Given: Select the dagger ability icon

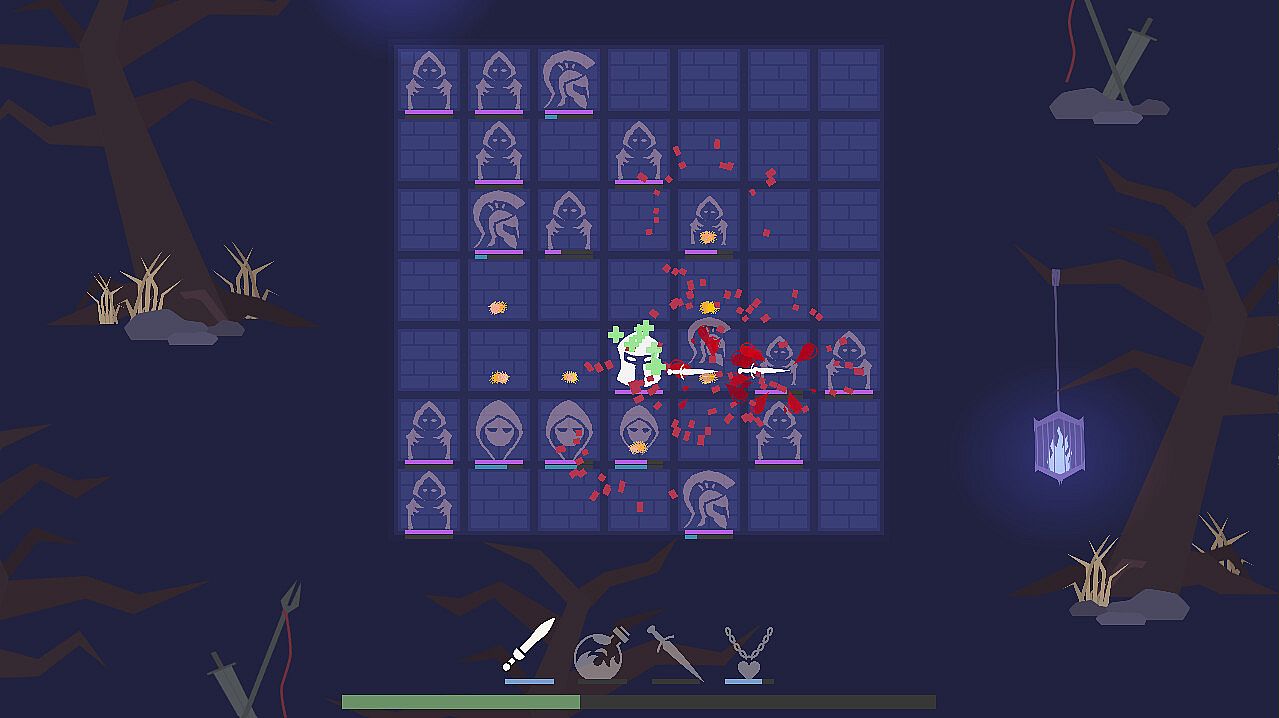Looking at the screenshot, I should [675, 651].
